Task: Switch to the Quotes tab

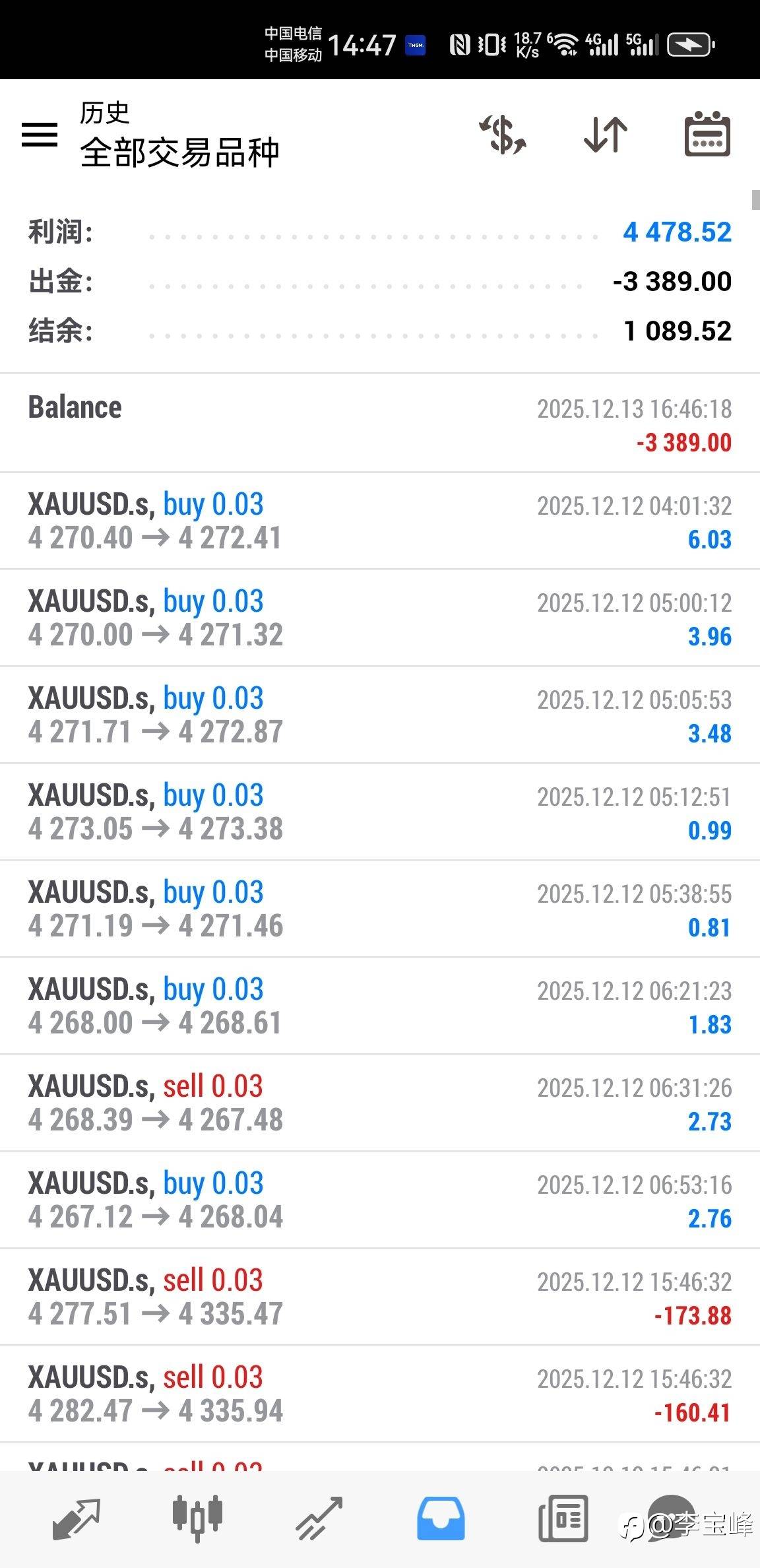Action: [x=76, y=1519]
